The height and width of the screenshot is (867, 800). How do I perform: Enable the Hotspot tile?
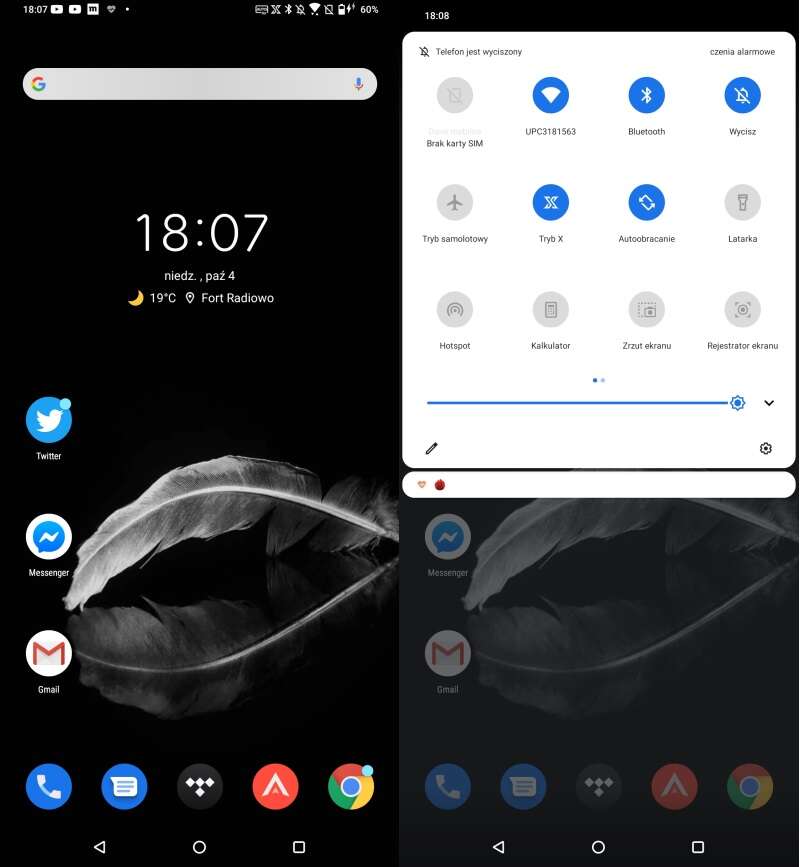[455, 310]
